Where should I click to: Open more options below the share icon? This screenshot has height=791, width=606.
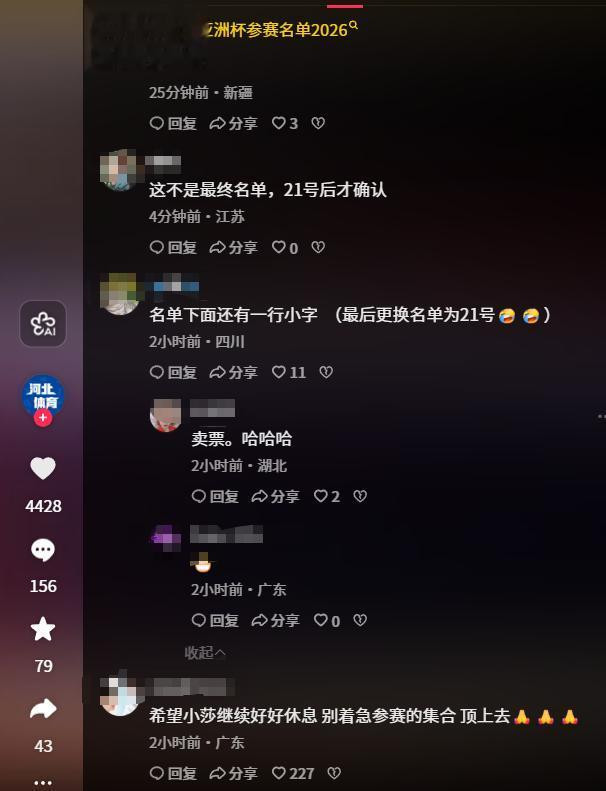43,782
